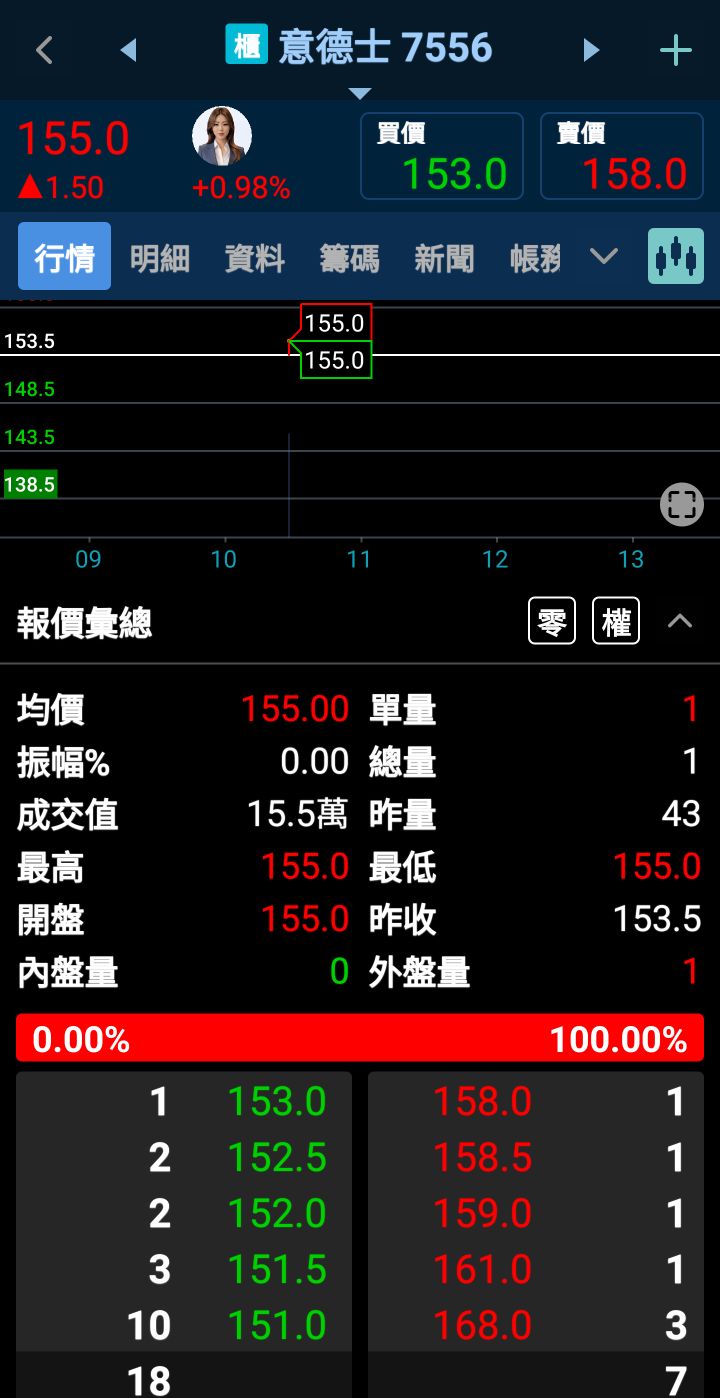The height and width of the screenshot is (1398, 720).
Task: Switch to the 明細 tab
Action: [160, 259]
